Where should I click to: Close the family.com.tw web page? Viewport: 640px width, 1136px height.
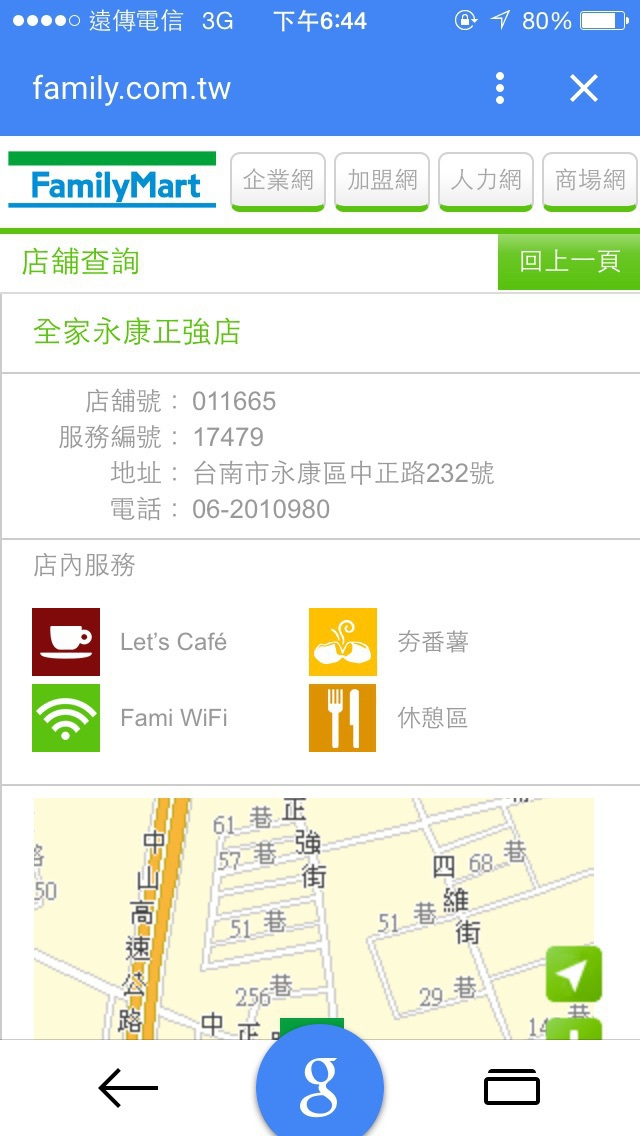[x=583, y=88]
